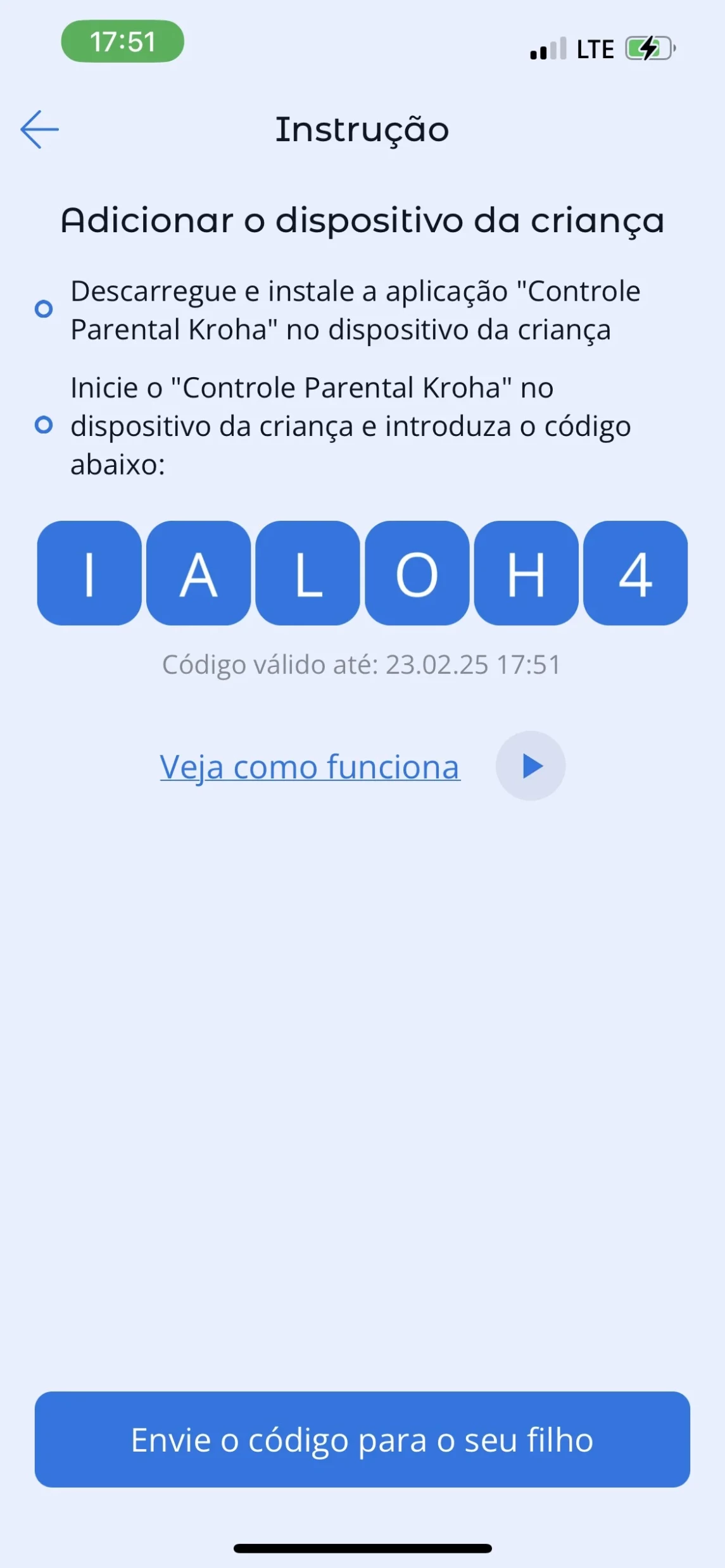Viewport: 725px width, 1568px height.
Task: Play the how-it-works video
Action: click(x=531, y=766)
